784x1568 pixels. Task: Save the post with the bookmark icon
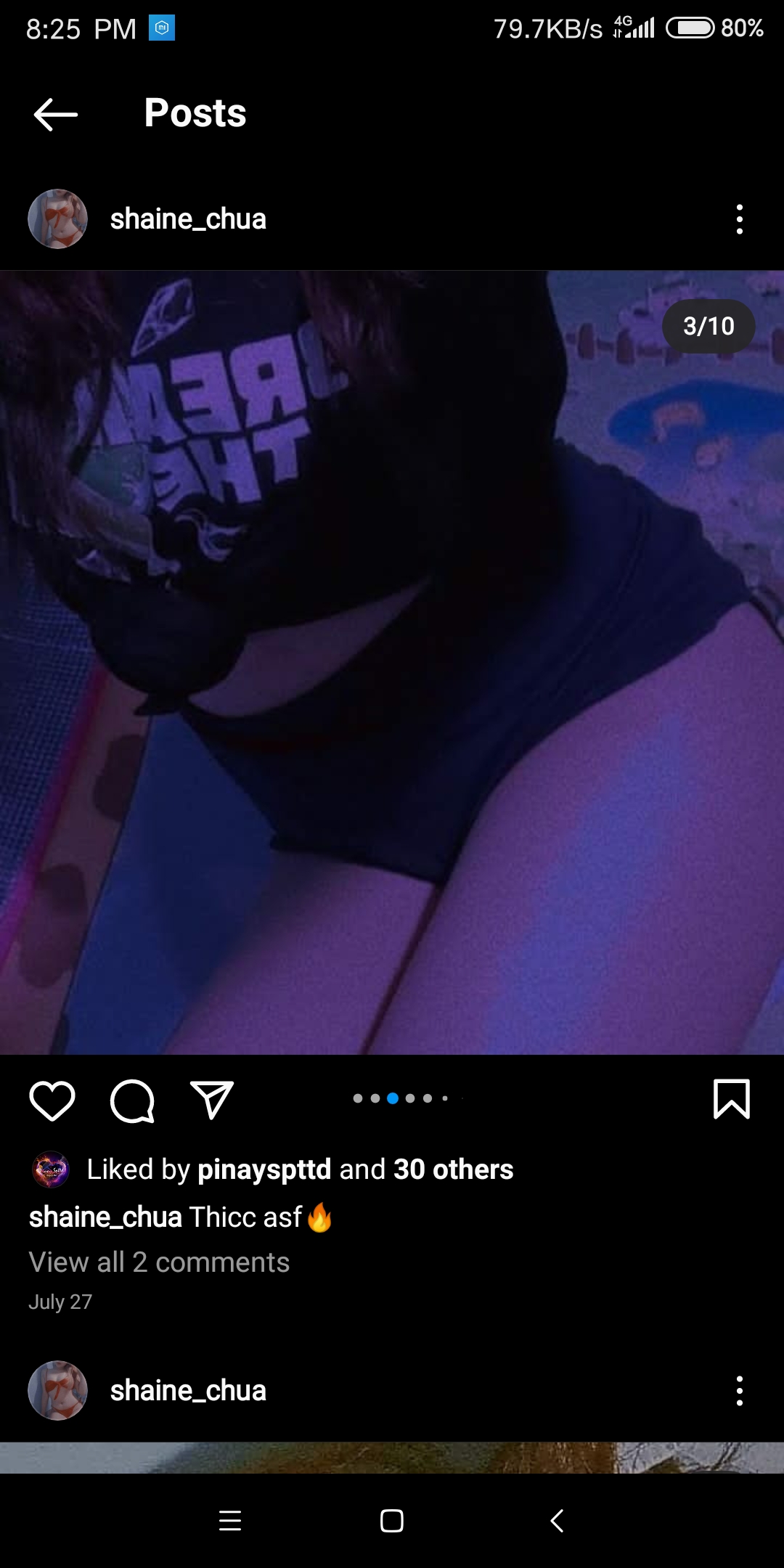[x=732, y=1099]
